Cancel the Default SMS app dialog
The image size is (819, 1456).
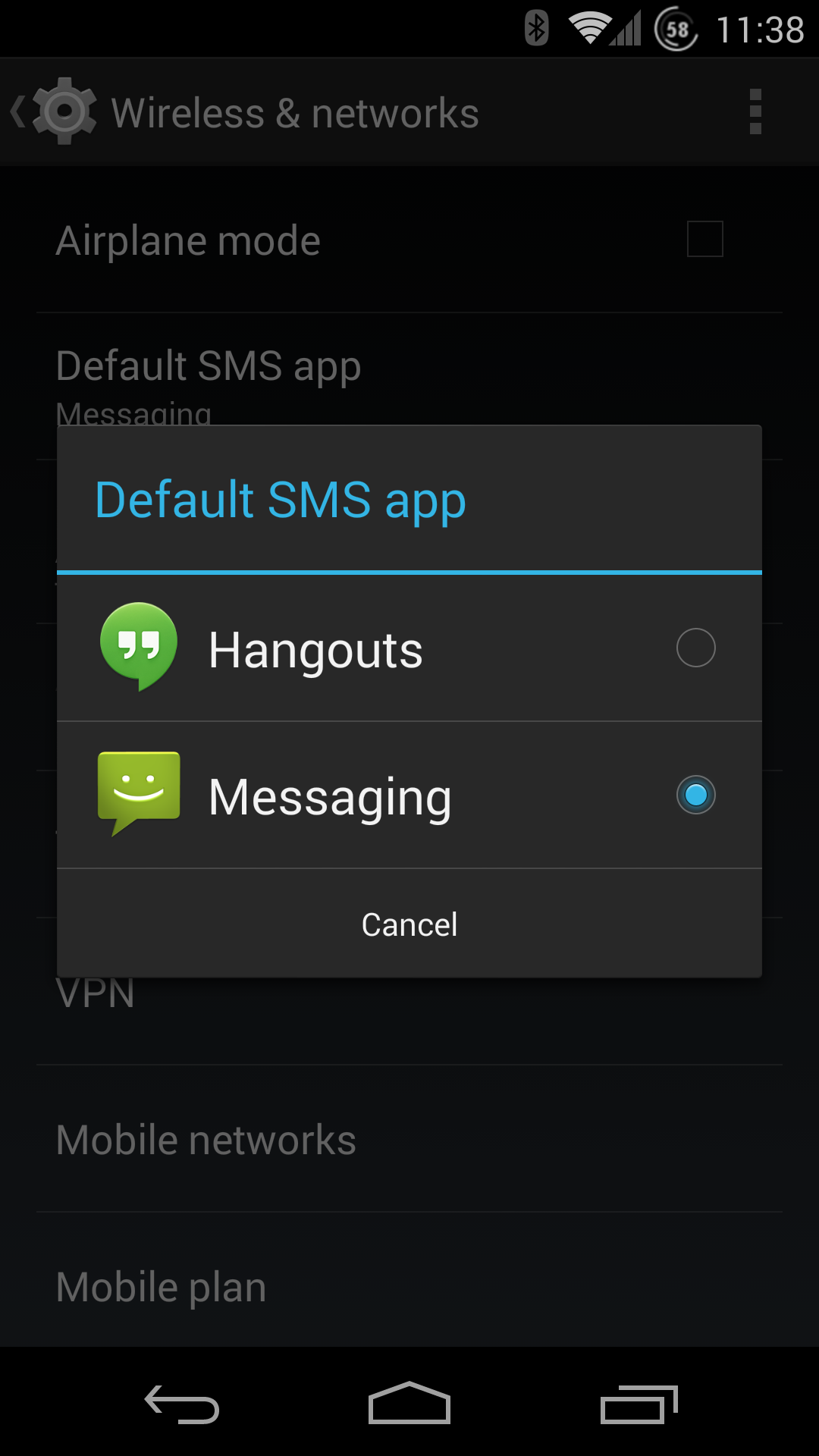[409, 924]
